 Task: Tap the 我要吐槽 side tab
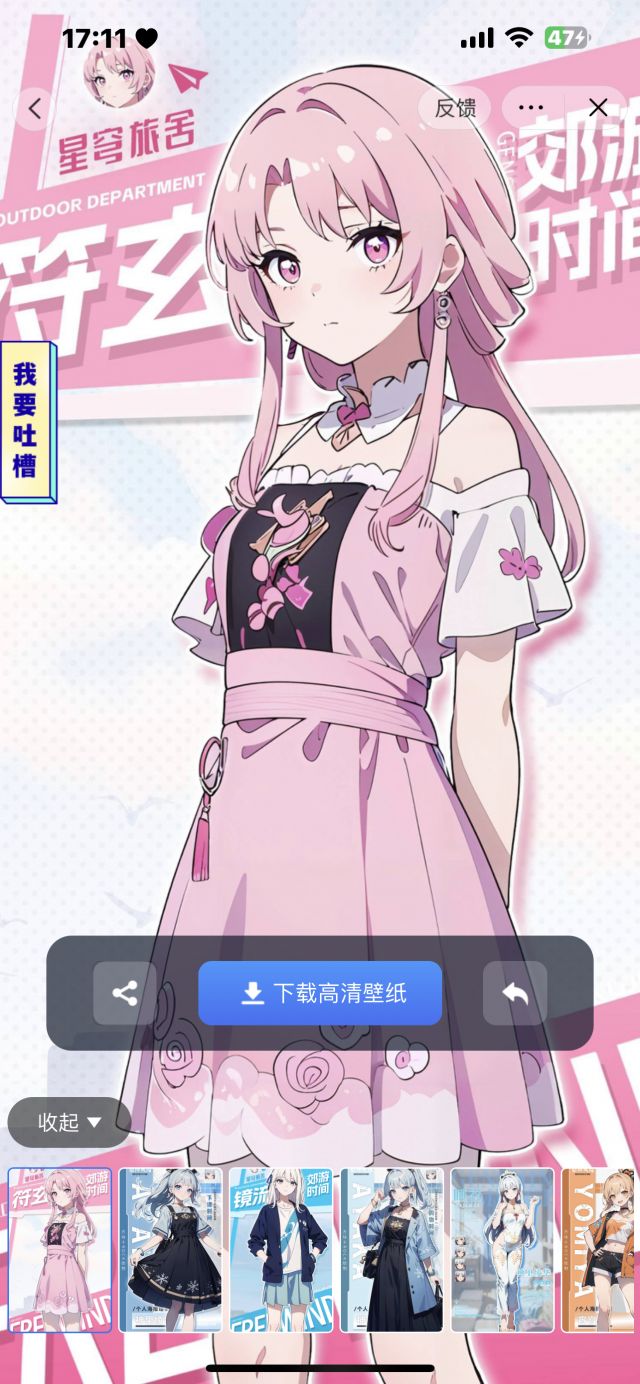pyautogui.click(x=26, y=423)
